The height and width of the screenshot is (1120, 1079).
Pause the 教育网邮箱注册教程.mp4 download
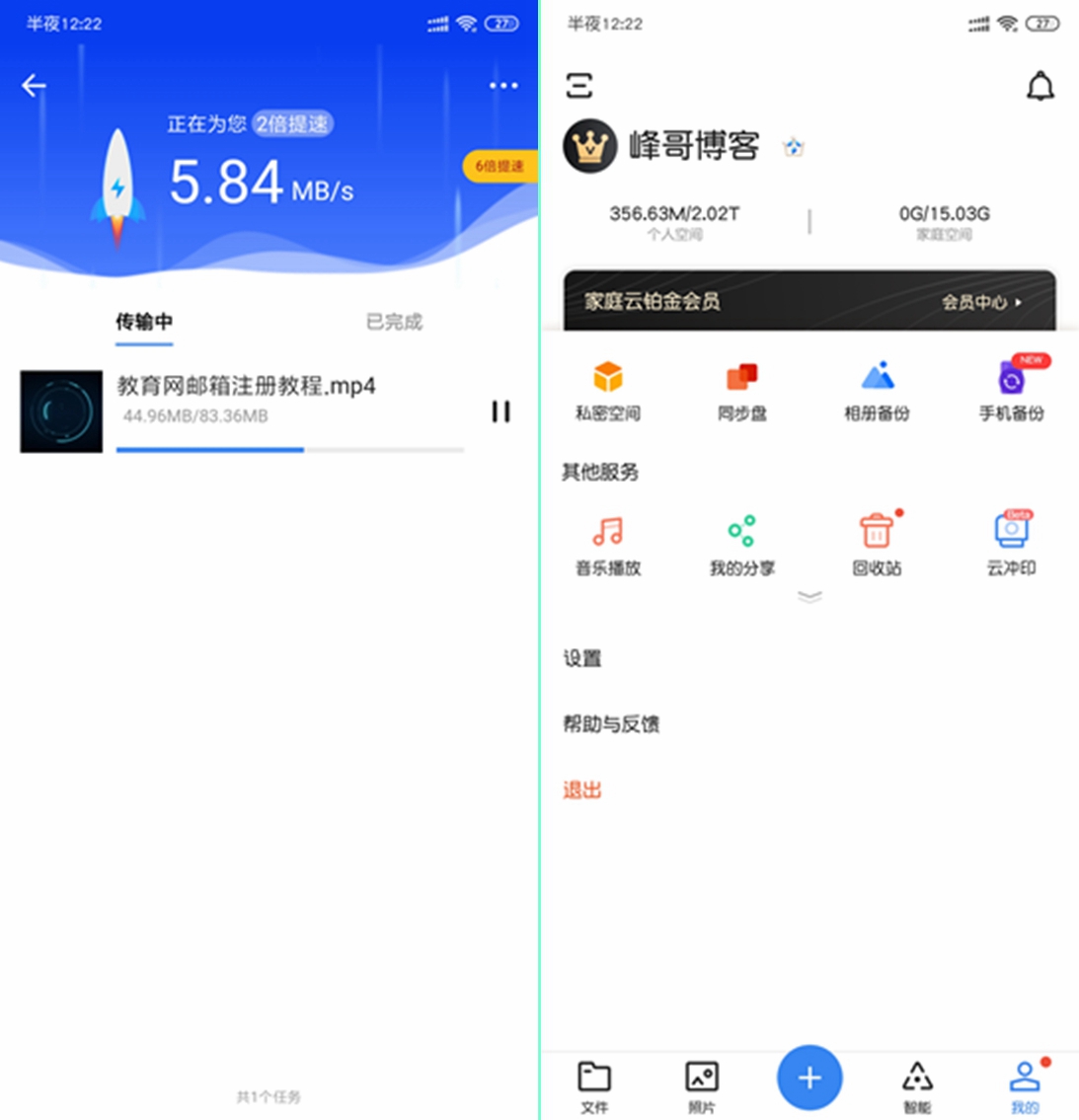coord(501,411)
